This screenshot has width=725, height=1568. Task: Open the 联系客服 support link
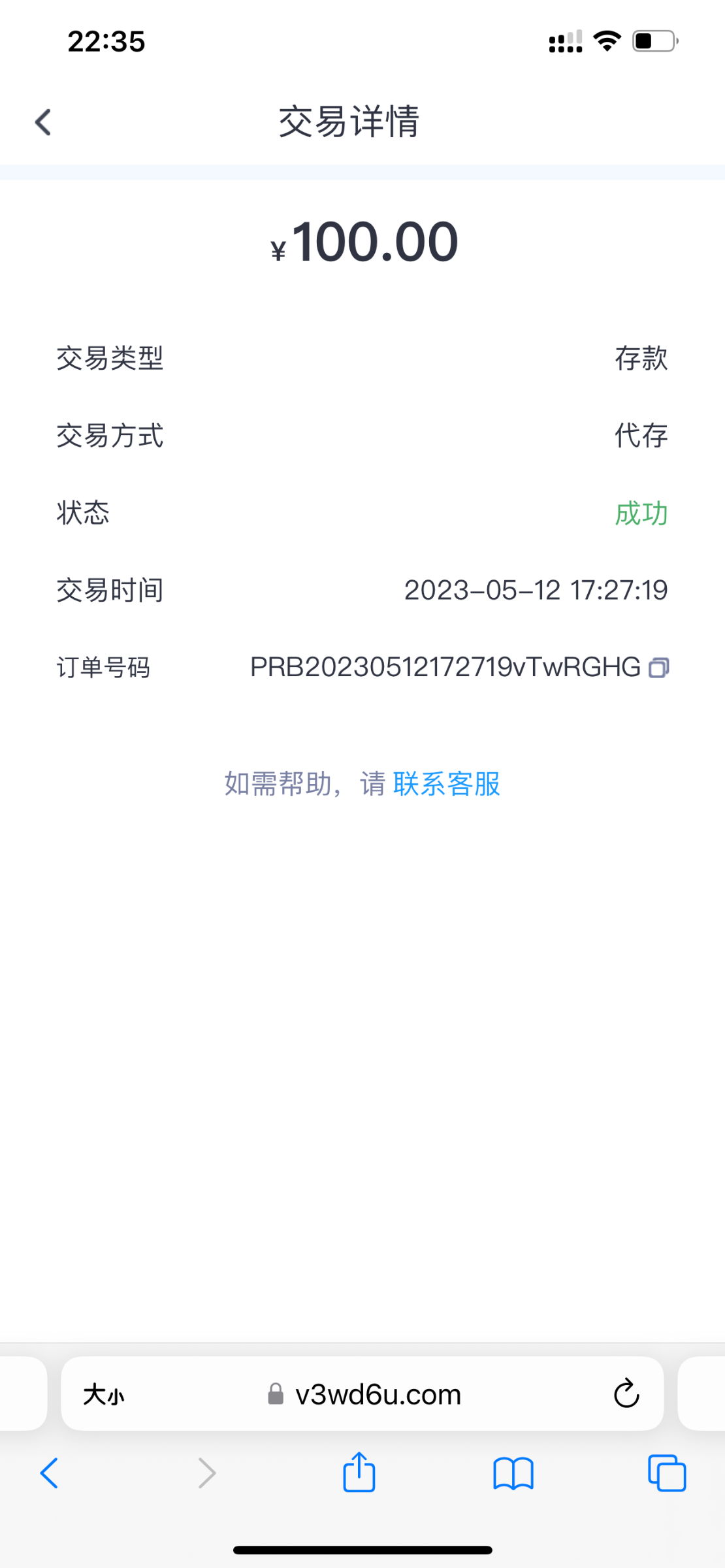447,784
